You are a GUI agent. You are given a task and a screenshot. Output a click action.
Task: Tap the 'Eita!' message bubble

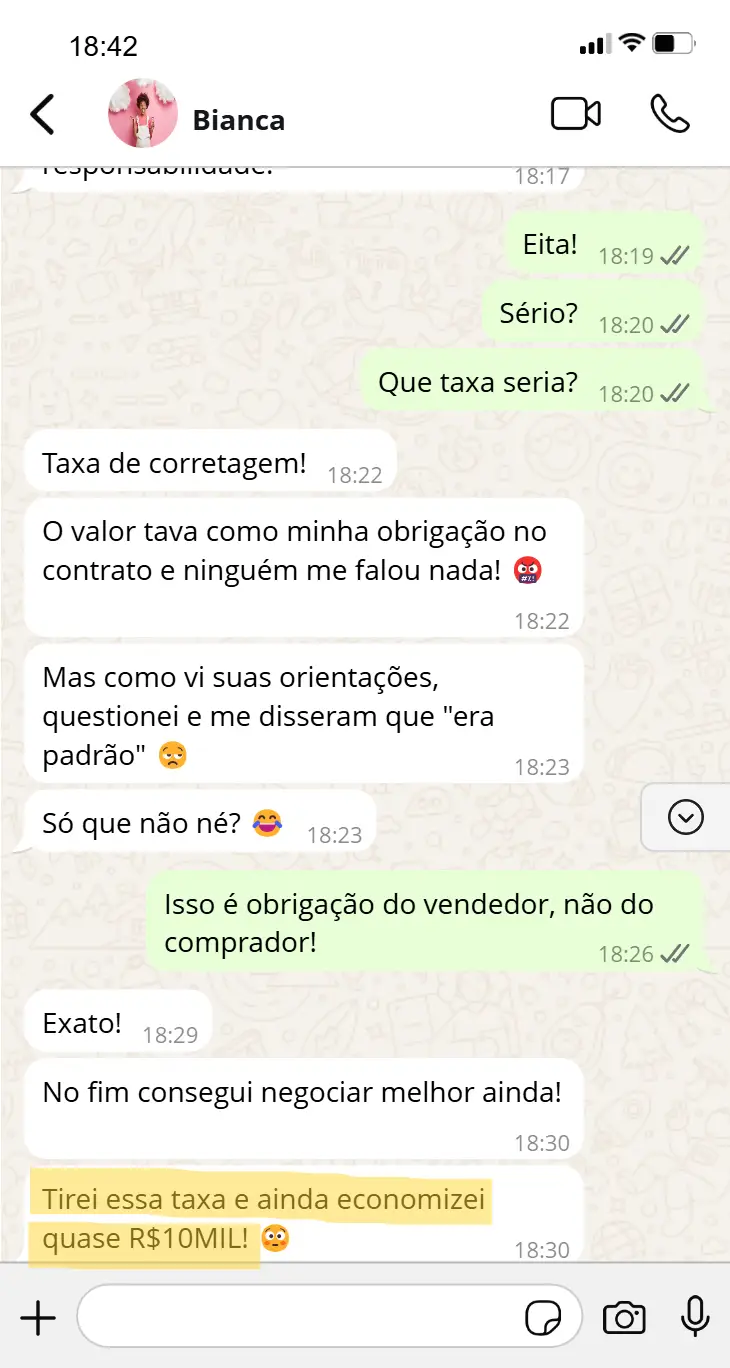(548, 243)
